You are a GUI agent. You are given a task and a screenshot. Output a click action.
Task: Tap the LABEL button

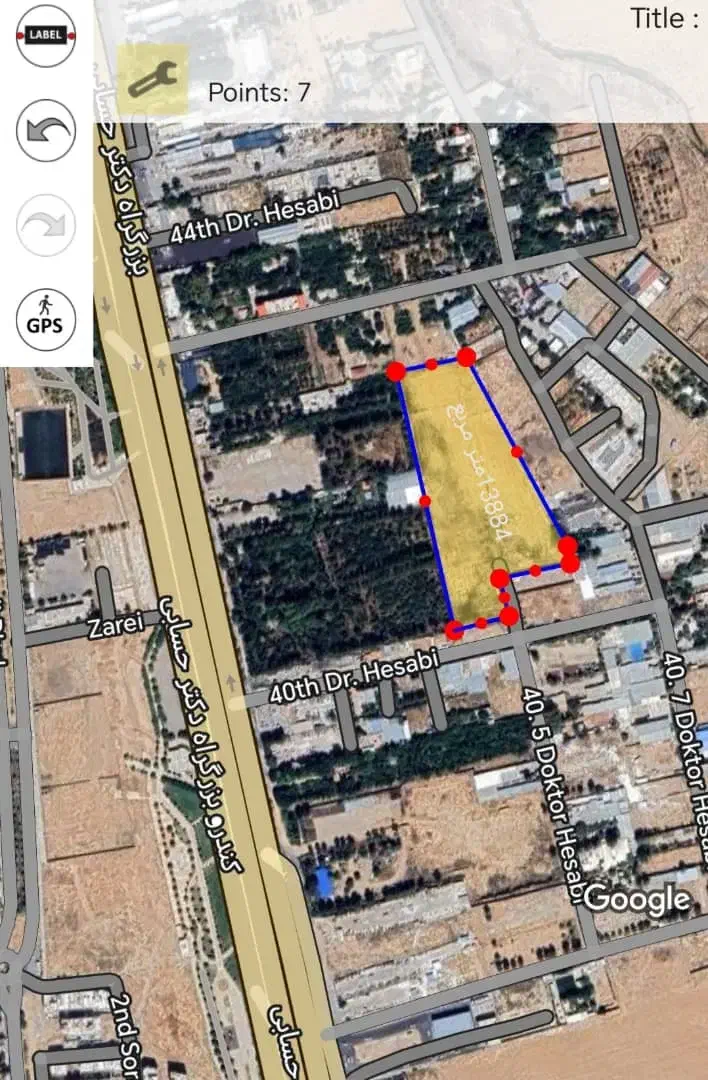(x=46, y=36)
